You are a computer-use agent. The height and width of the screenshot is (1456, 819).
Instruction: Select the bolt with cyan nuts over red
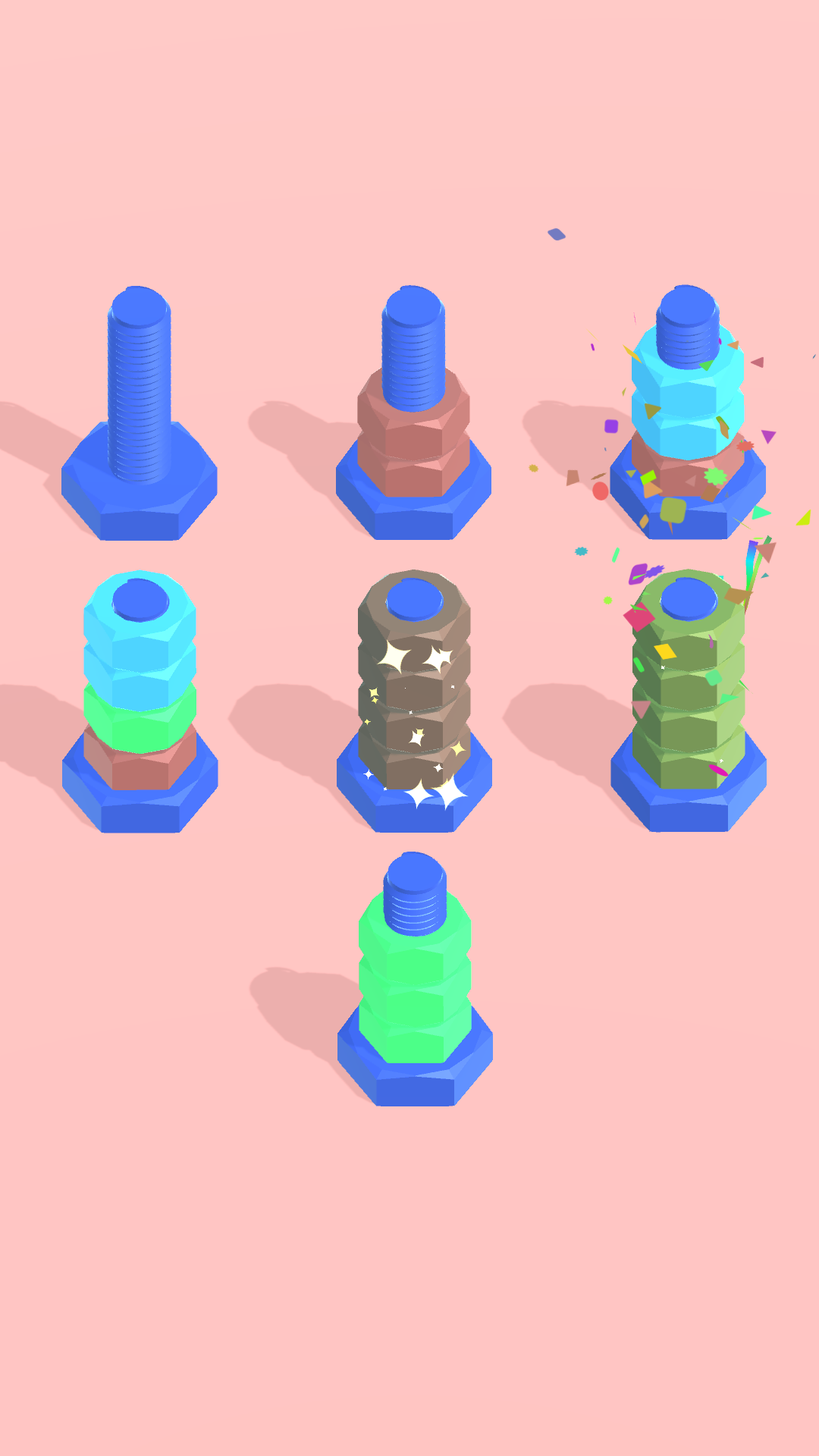pos(688,417)
